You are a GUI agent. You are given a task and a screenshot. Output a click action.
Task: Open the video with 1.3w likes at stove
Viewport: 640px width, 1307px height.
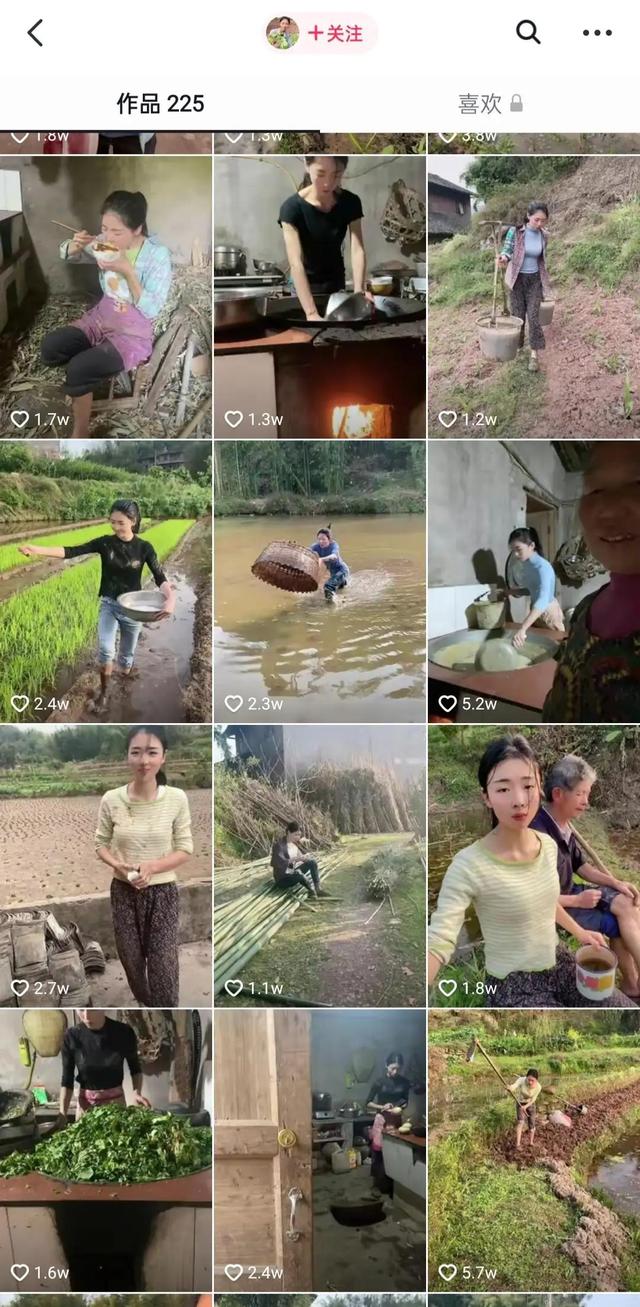[x=320, y=296]
